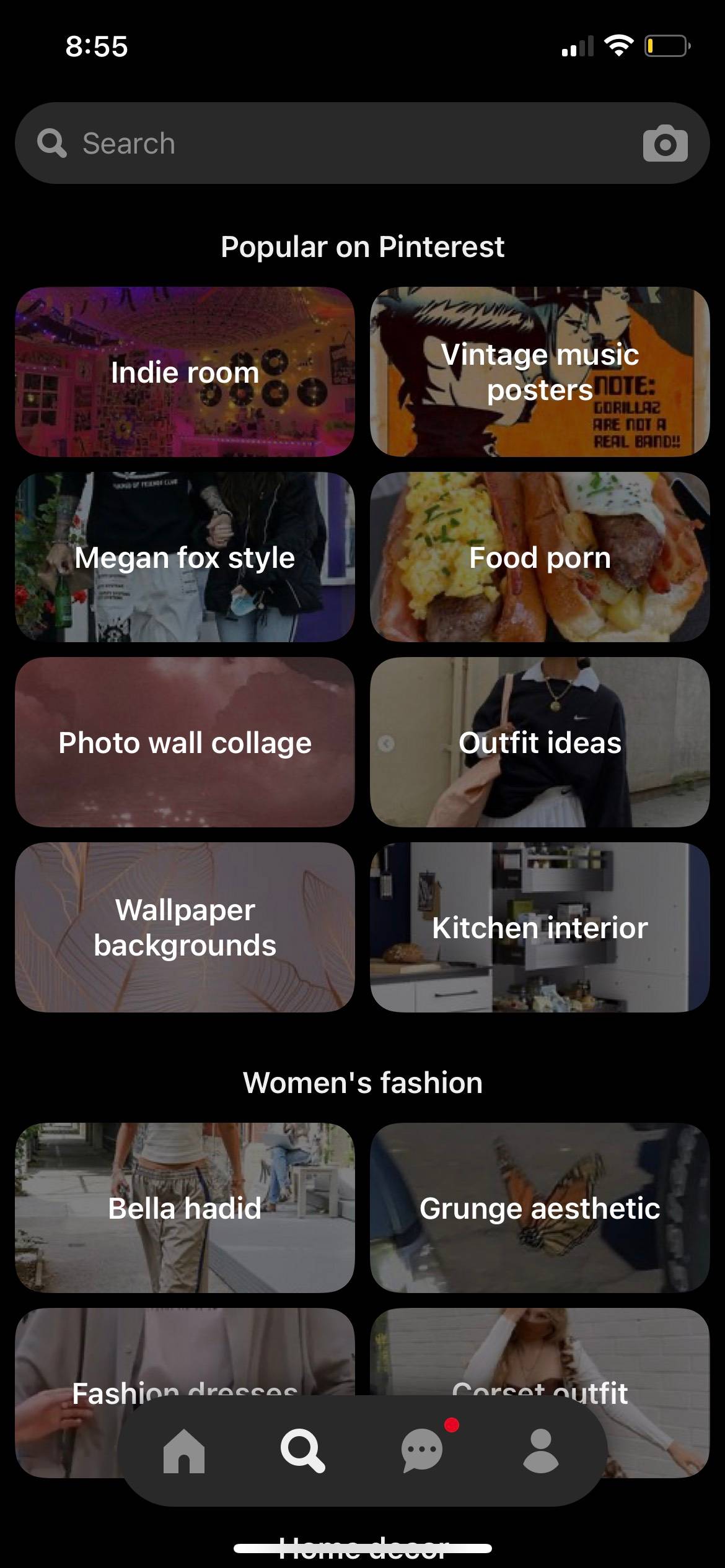
Task: Open the Grunge aesthetic tile
Action: point(540,1208)
